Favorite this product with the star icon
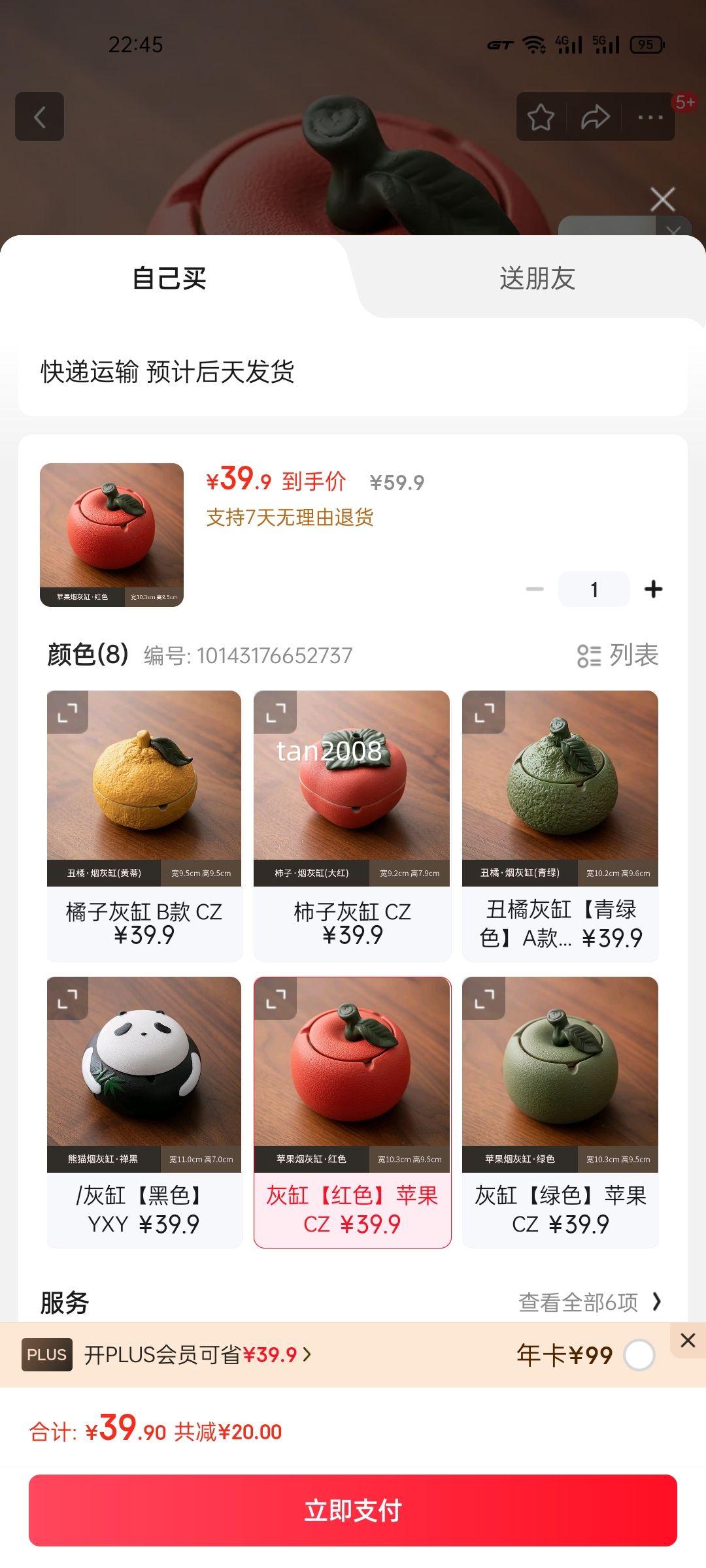Screen dimensions: 706x1568 point(541,118)
